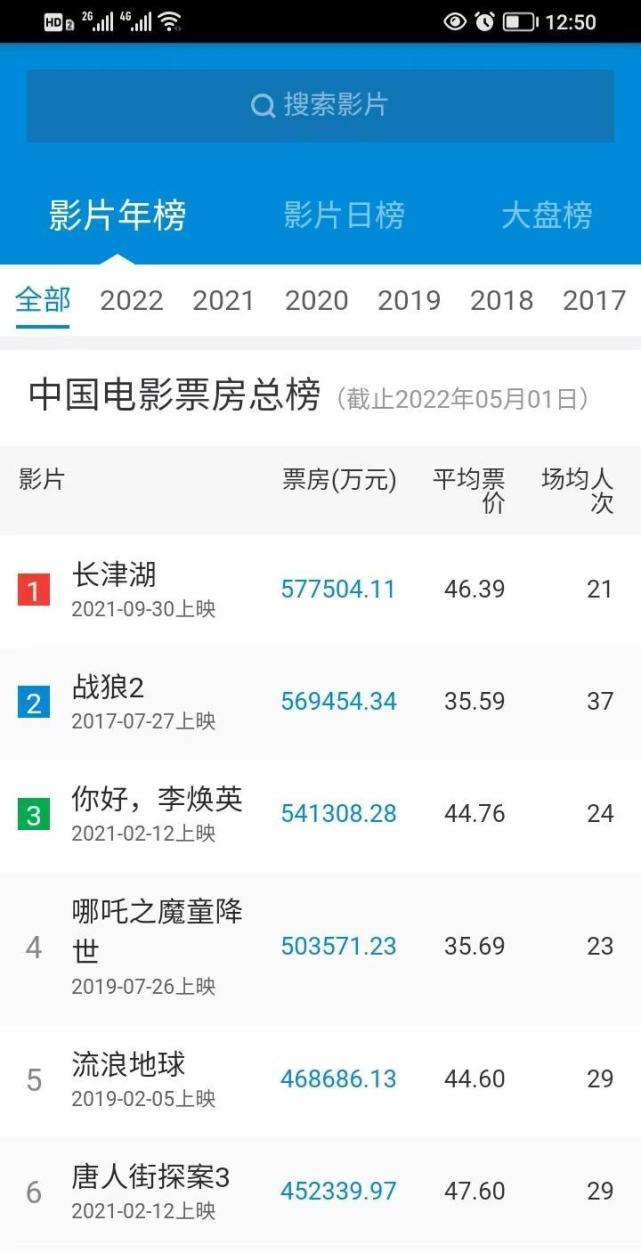This screenshot has height=1253, width=641.
Task: Switch to the 大盘榜 tab
Action: click(546, 215)
